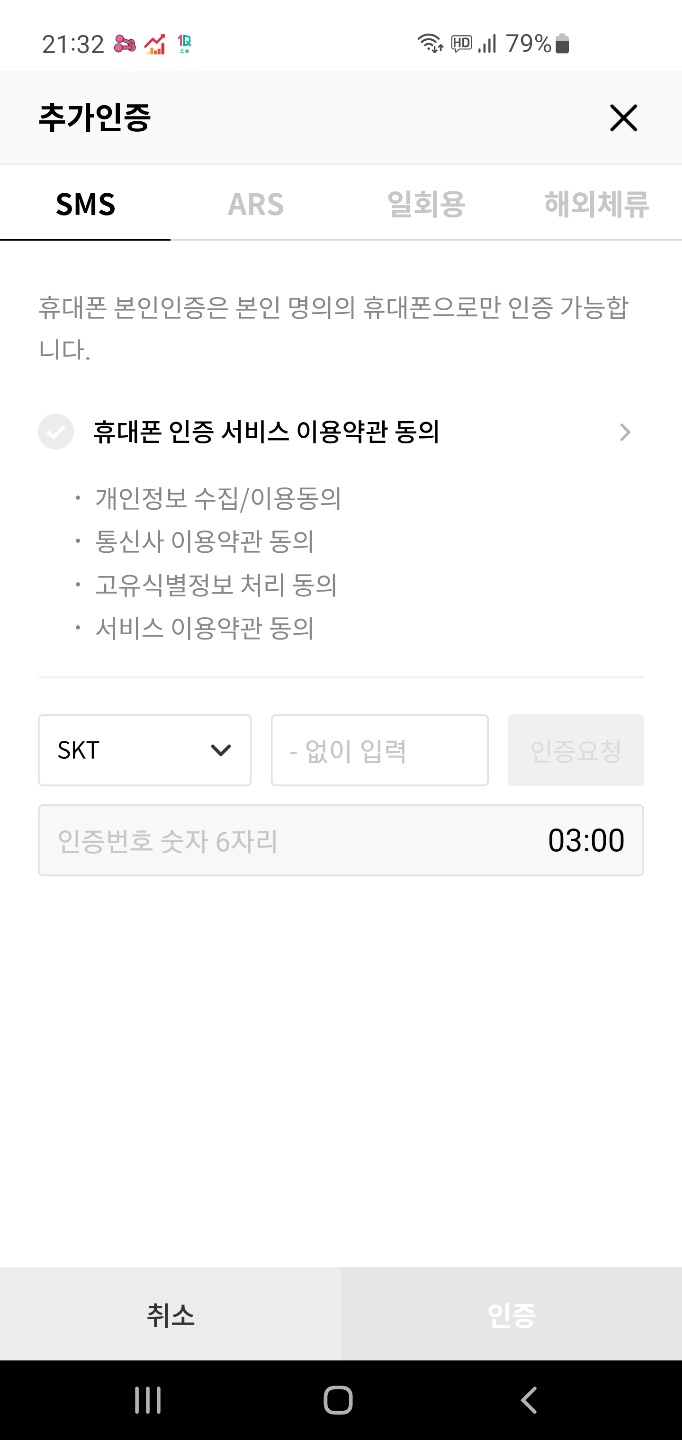Image resolution: width=682 pixels, height=1440 pixels.
Task: Tap the 인증요청 button
Action: [x=576, y=750]
